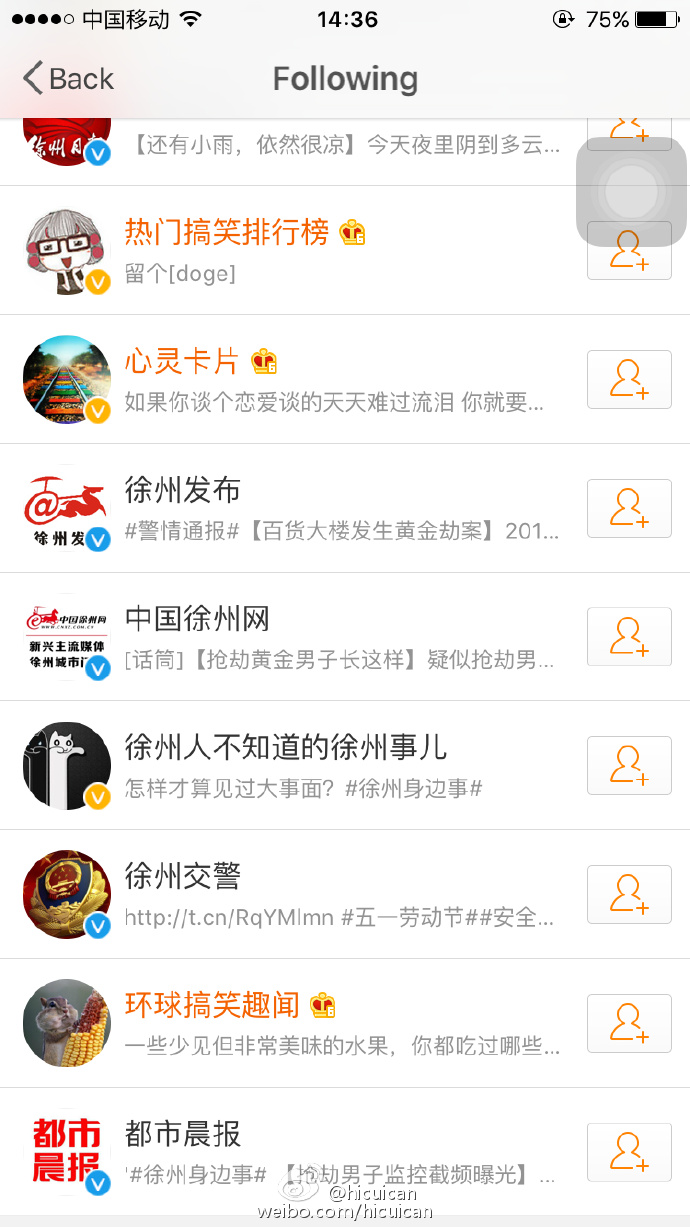Image resolution: width=690 pixels, height=1227 pixels.
Task: View profile of 徐州人不知道的徐州事儿
Action: 285,747
